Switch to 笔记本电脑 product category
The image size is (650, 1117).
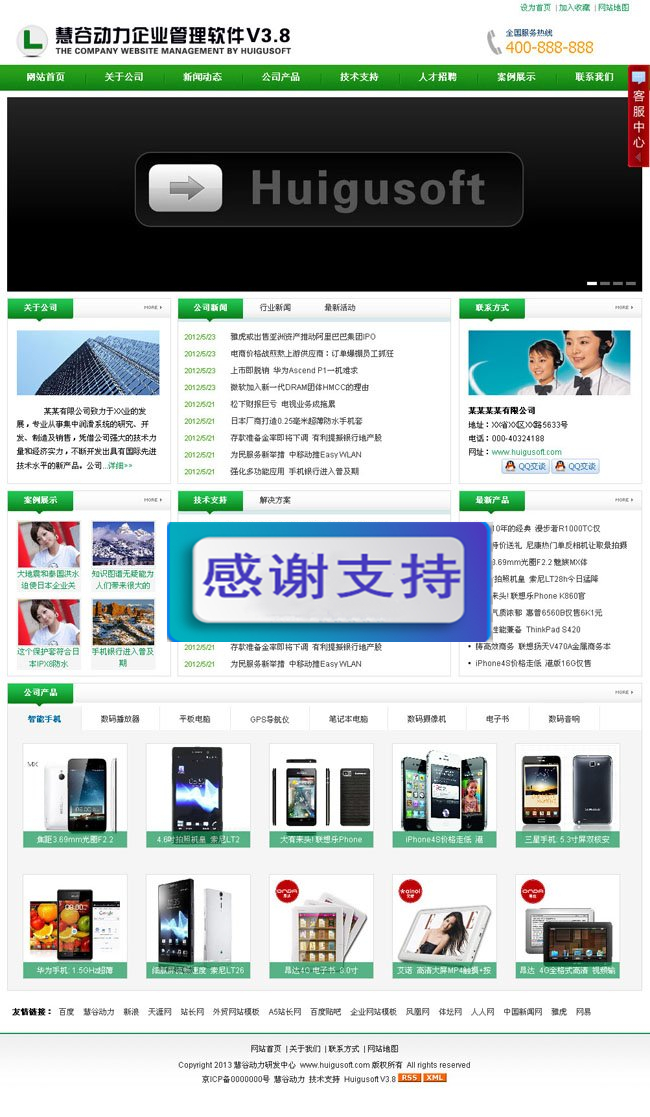click(347, 719)
